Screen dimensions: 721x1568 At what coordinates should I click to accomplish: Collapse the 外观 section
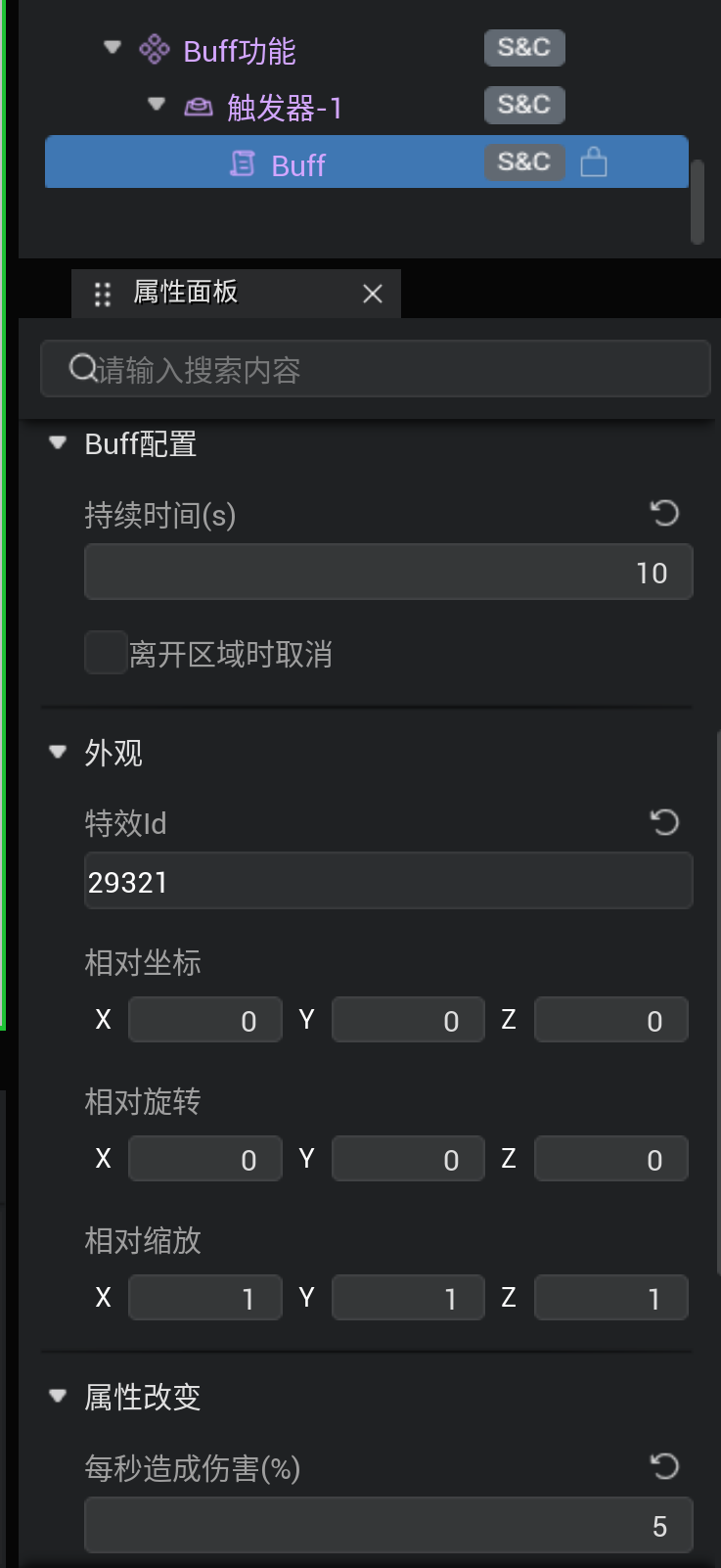[x=58, y=752]
